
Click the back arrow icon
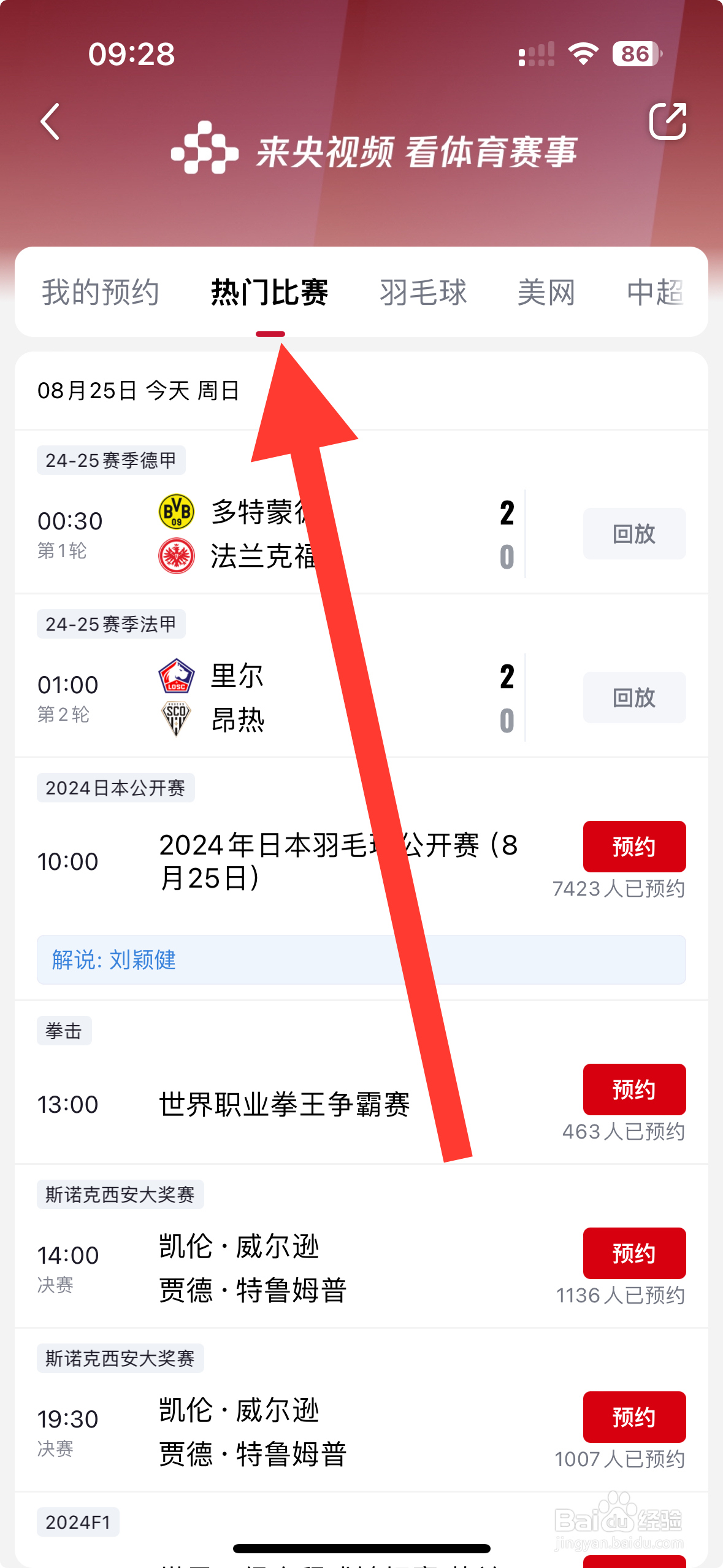click(49, 121)
